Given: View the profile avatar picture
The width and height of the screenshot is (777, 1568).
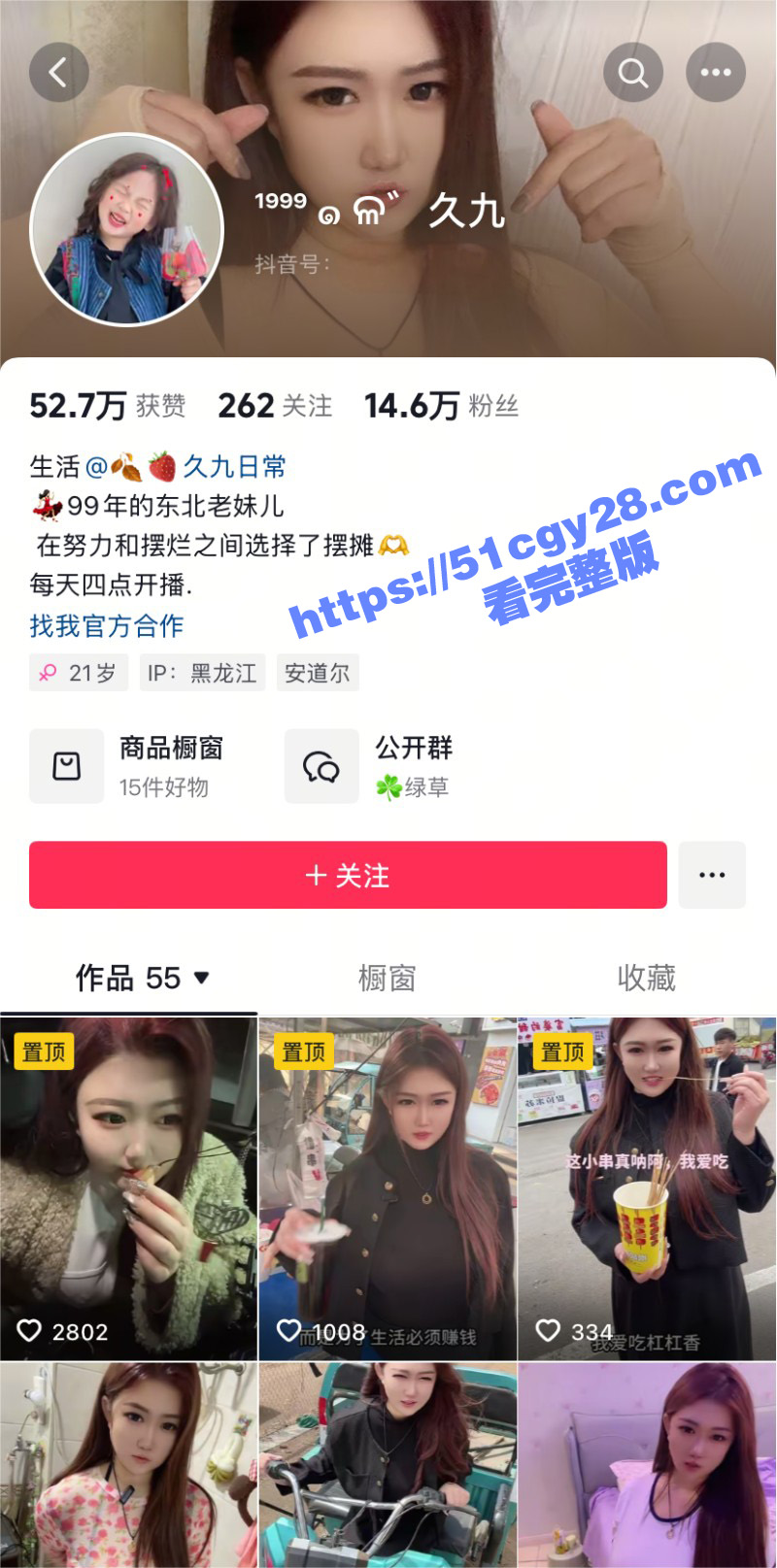Looking at the screenshot, I should point(127,229).
